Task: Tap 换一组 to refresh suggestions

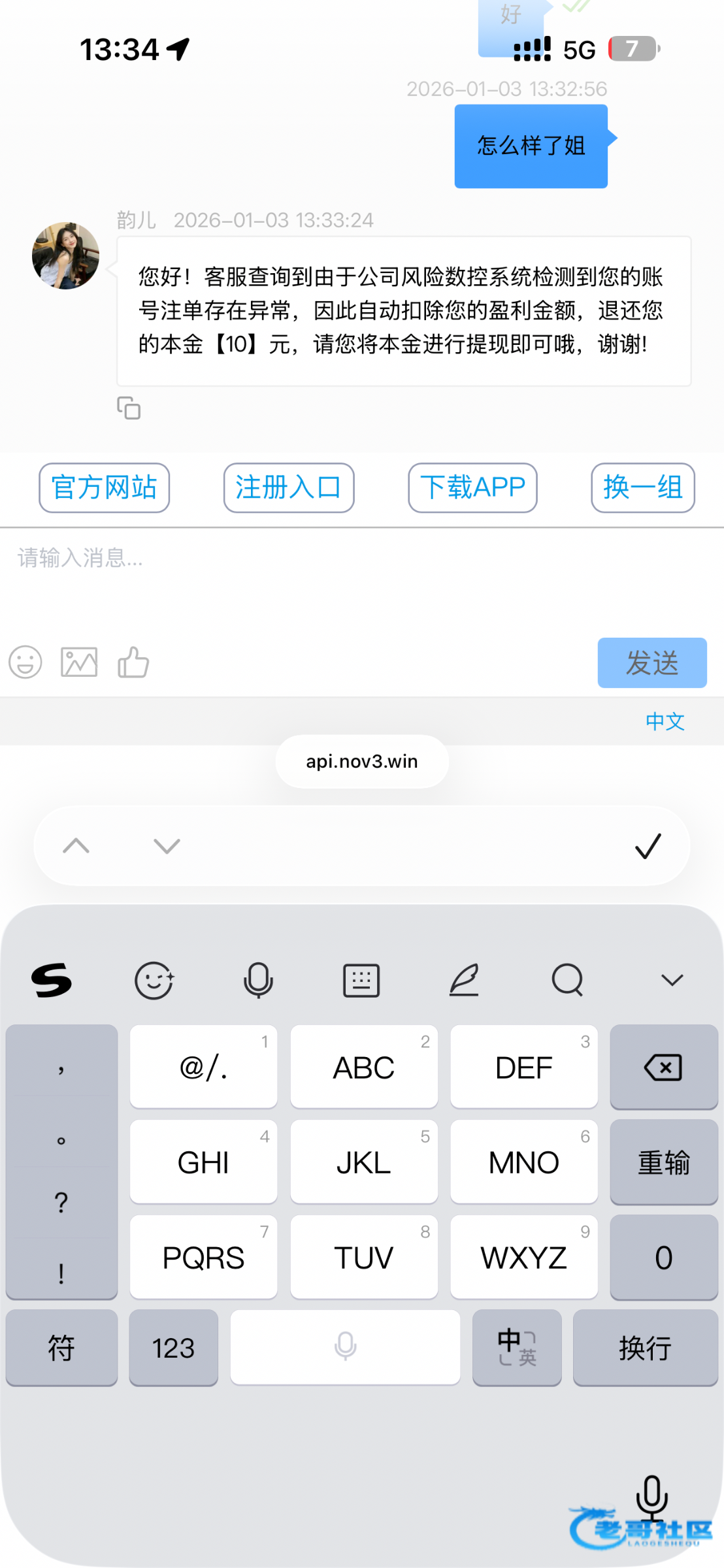Action: 642,488
